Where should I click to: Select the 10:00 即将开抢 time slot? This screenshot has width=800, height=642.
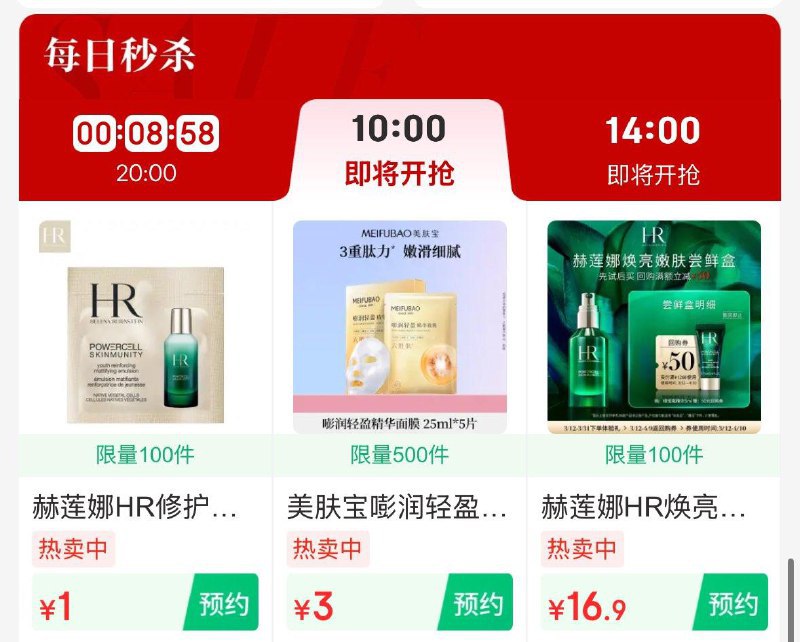tap(399, 150)
